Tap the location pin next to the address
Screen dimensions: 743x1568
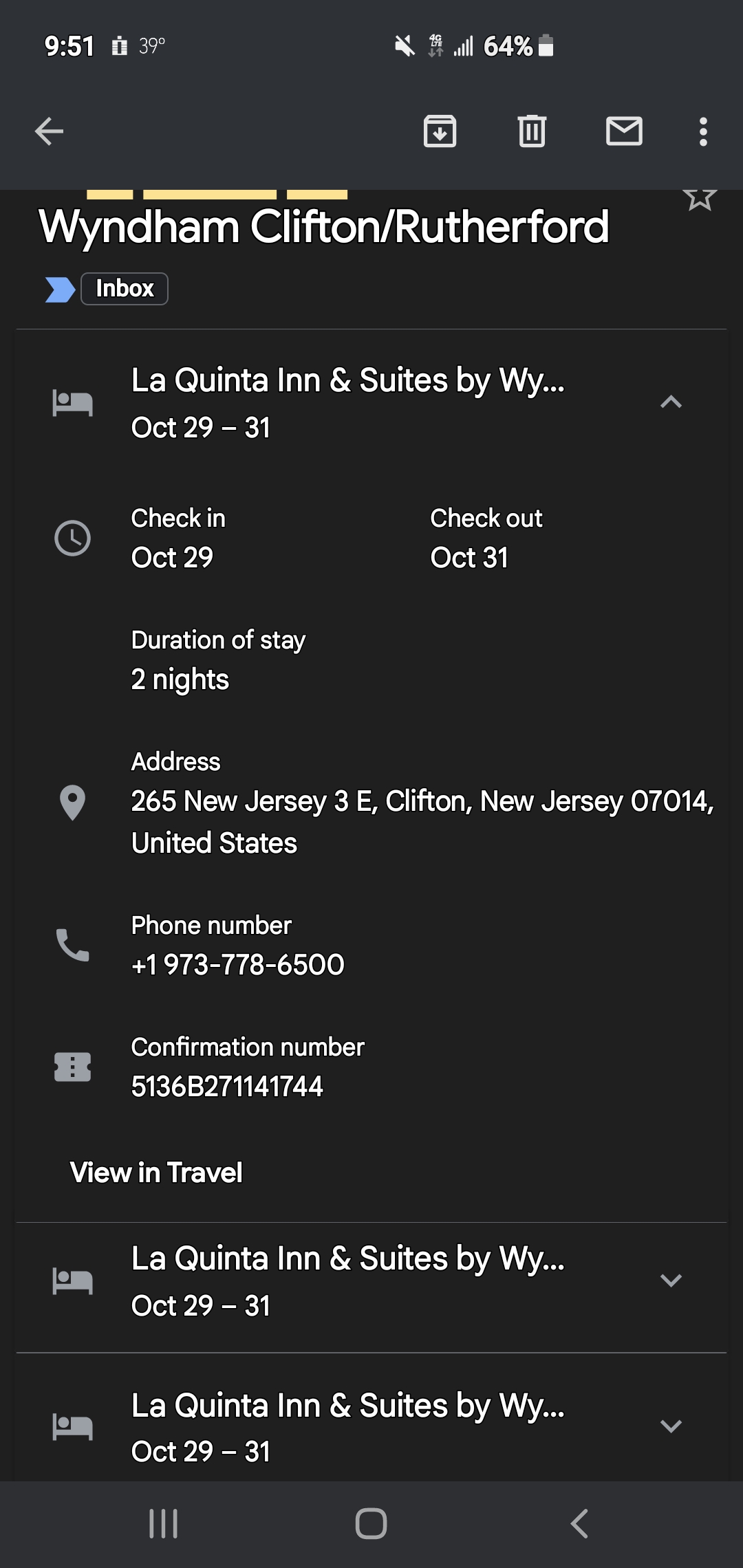coord(73,802)
